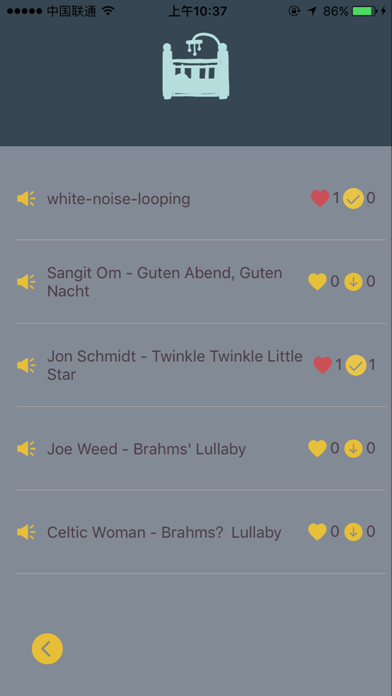Download Joe Weed - Brahms' Lullaby
Viewport: 392px width, 696px height.
[353, 448]
